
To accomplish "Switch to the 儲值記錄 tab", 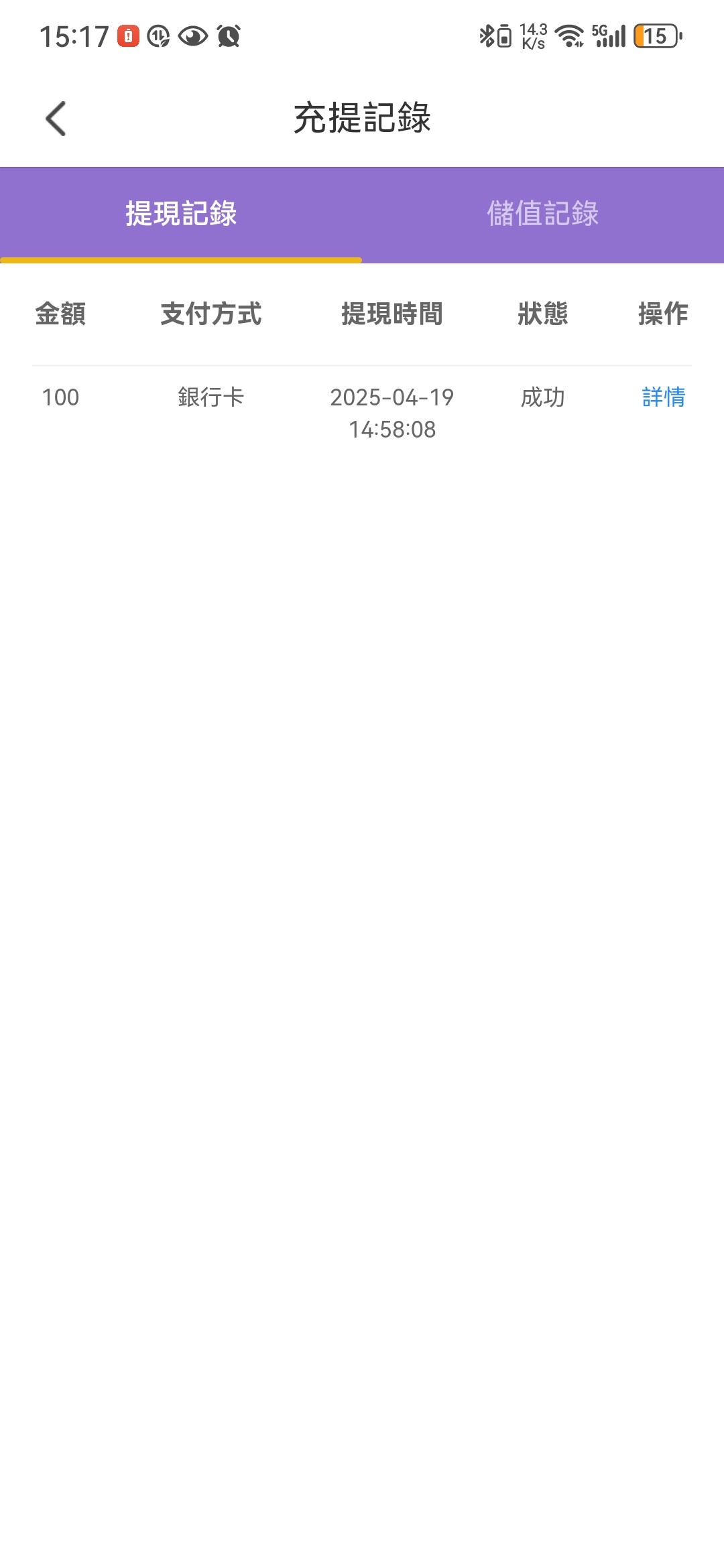I will [542, 214].
